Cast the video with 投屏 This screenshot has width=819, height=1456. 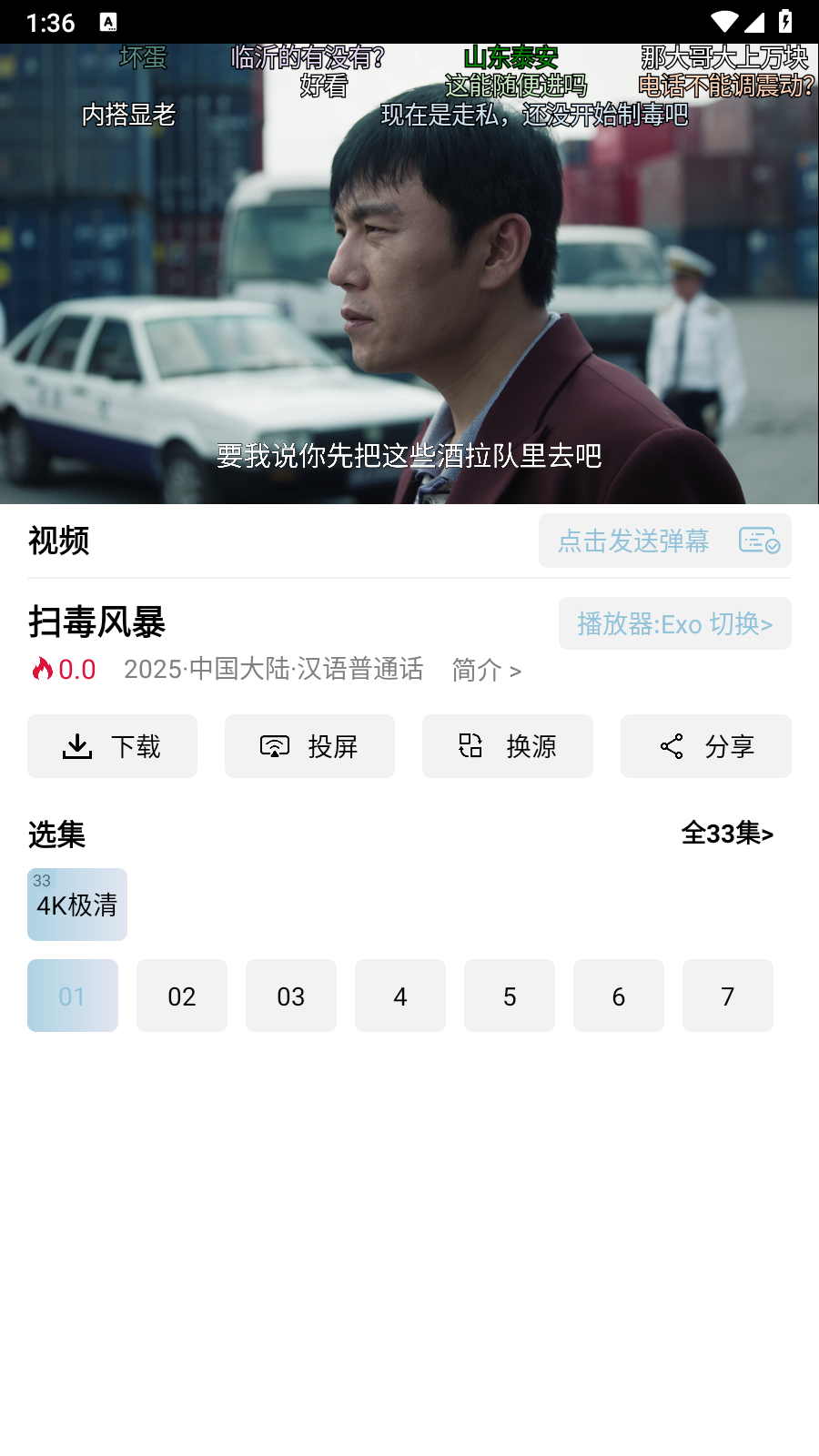(309, 746)
